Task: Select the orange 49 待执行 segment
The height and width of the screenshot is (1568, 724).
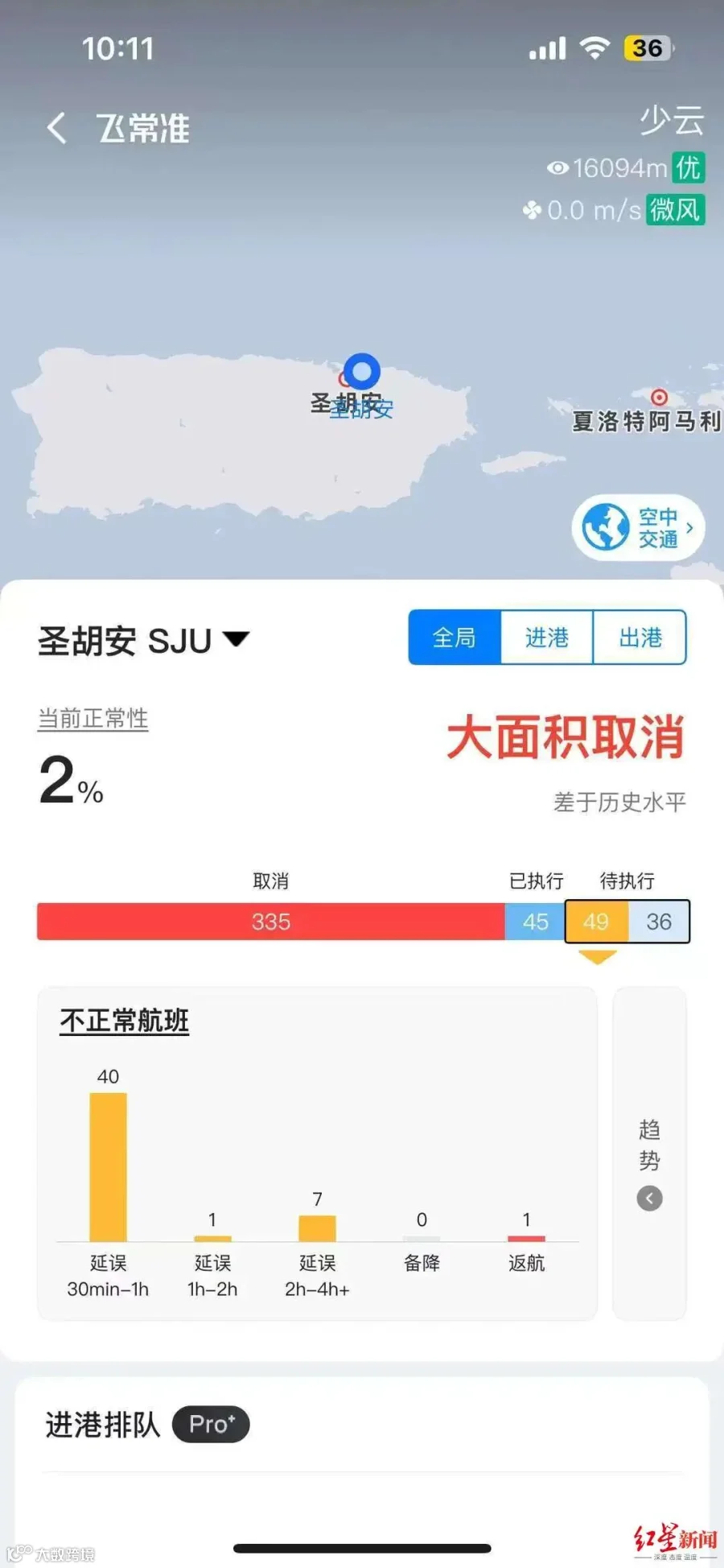Action: [596, 922]
